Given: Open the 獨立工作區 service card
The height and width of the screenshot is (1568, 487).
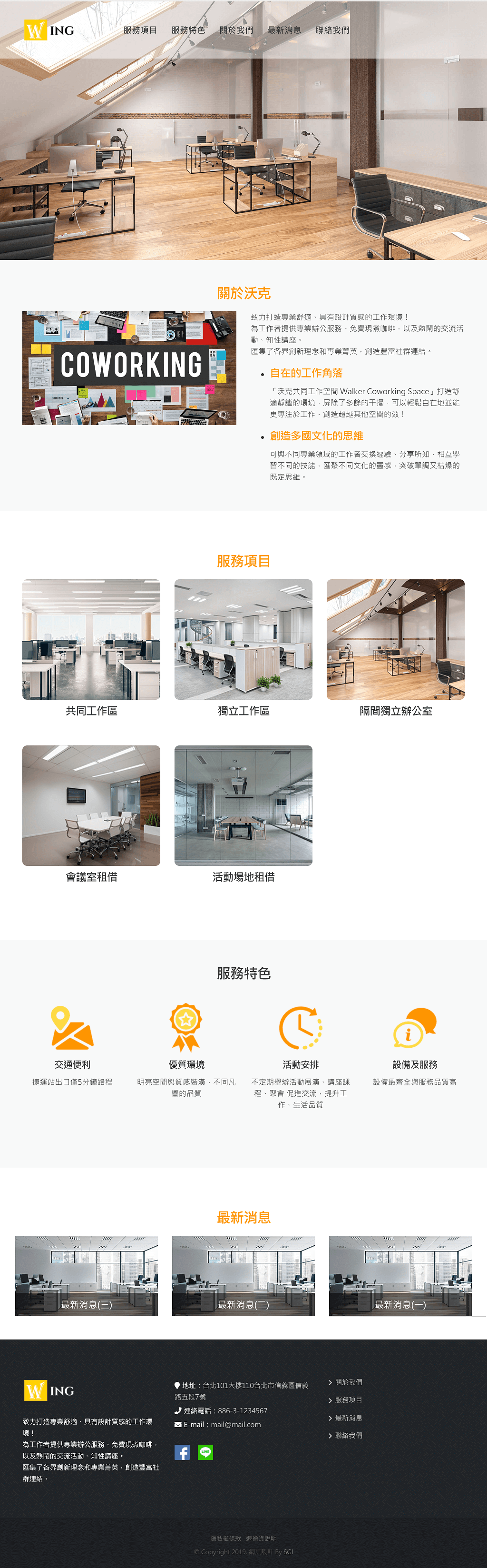Looking at the screenshot, I should tap(243, 639).
